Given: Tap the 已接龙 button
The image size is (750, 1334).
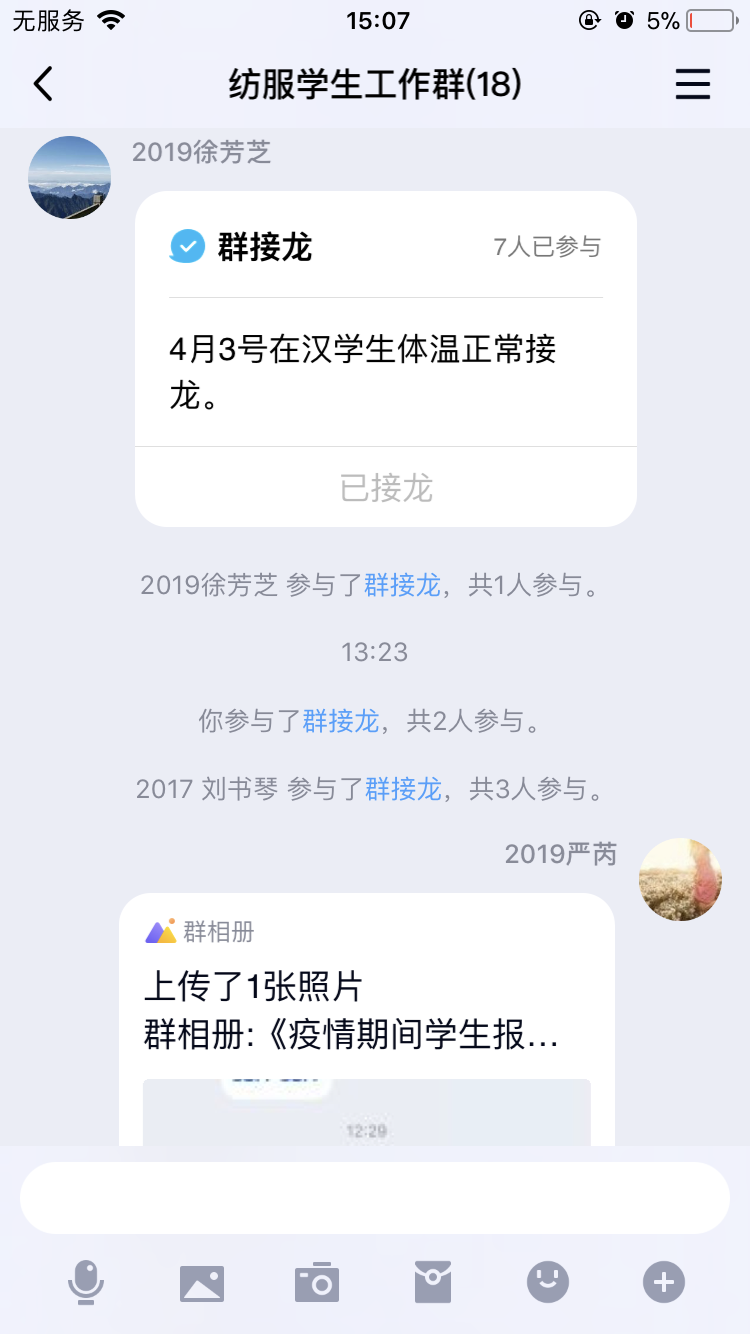Looking at the screenshot, I should pos(386,487).
